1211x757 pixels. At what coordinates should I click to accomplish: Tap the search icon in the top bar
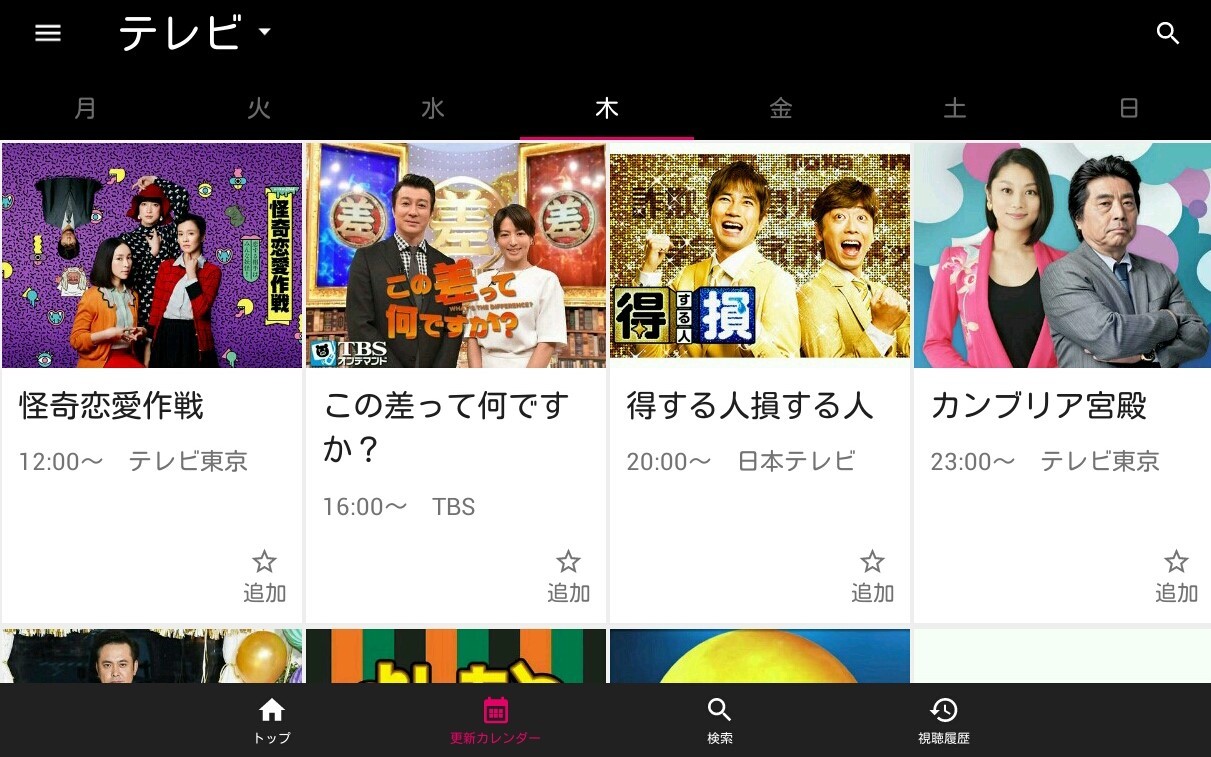1168,33
